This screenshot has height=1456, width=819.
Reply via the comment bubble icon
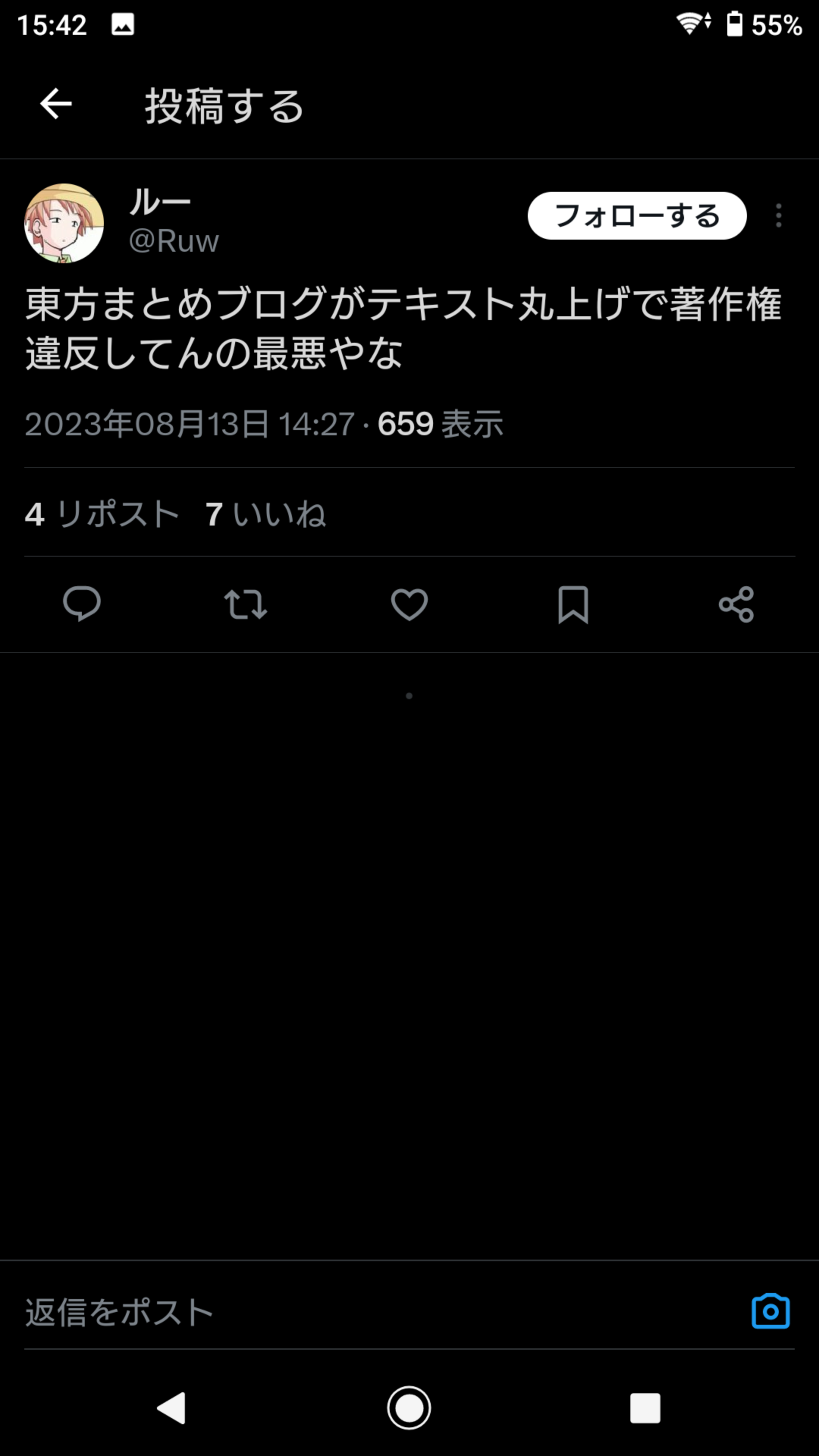point(82,604)
